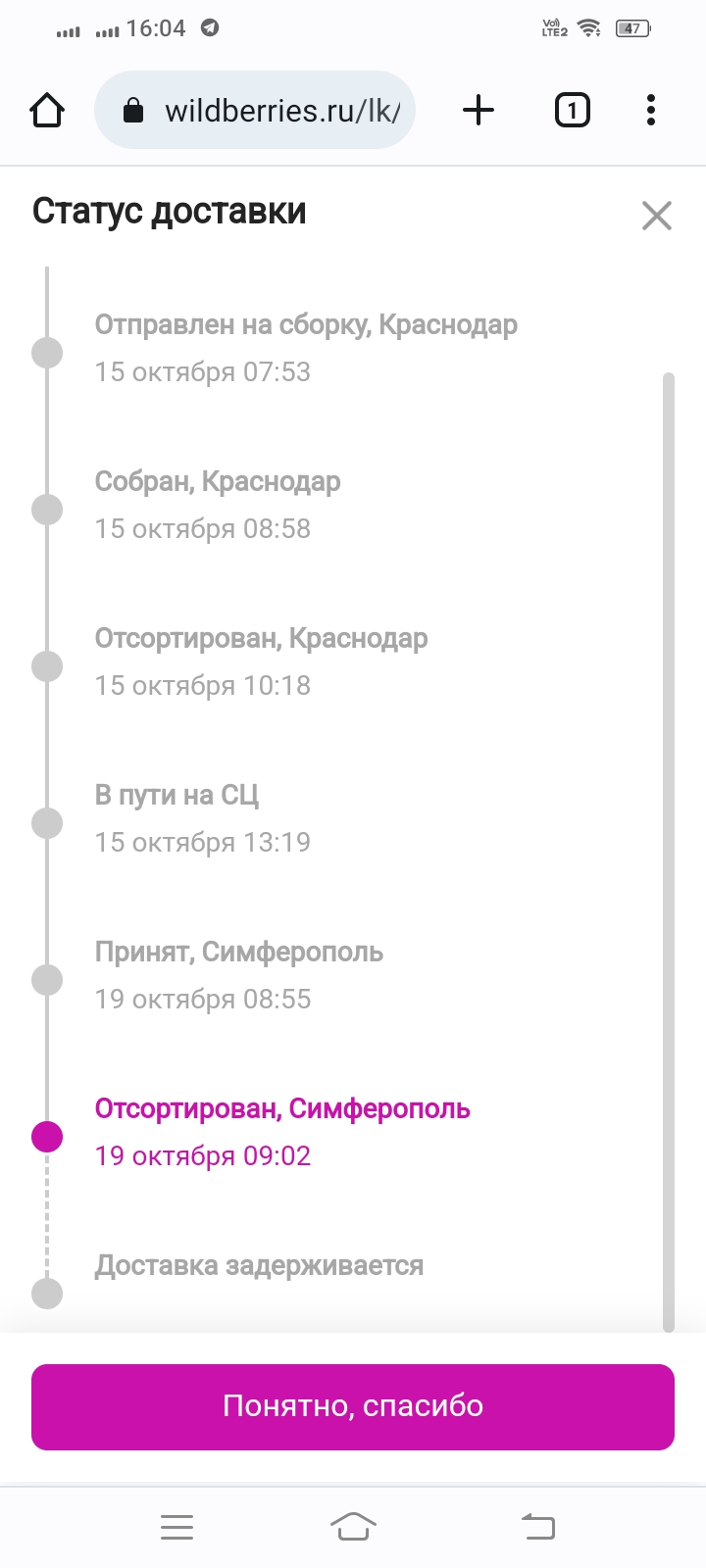Screen dimensions: 706x1568
Task: Open the browser home page
Action: pos(47,111)
